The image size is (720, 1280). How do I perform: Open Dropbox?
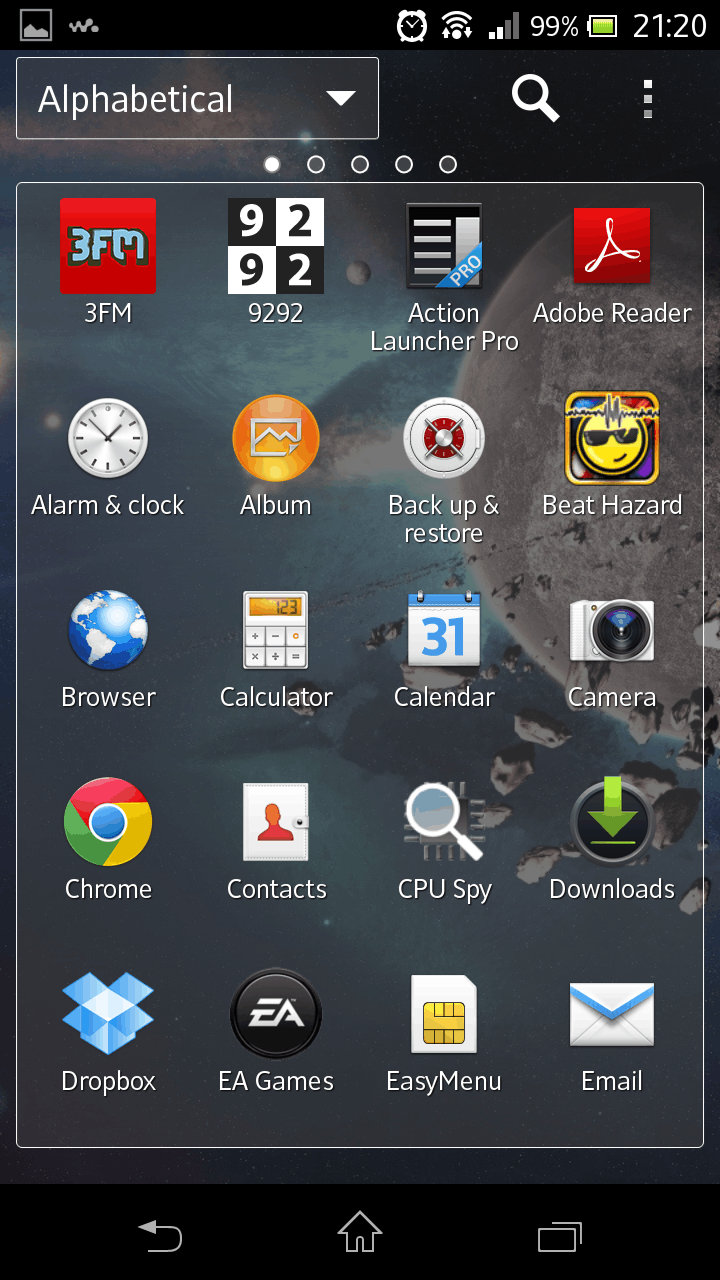point(108,1014)
